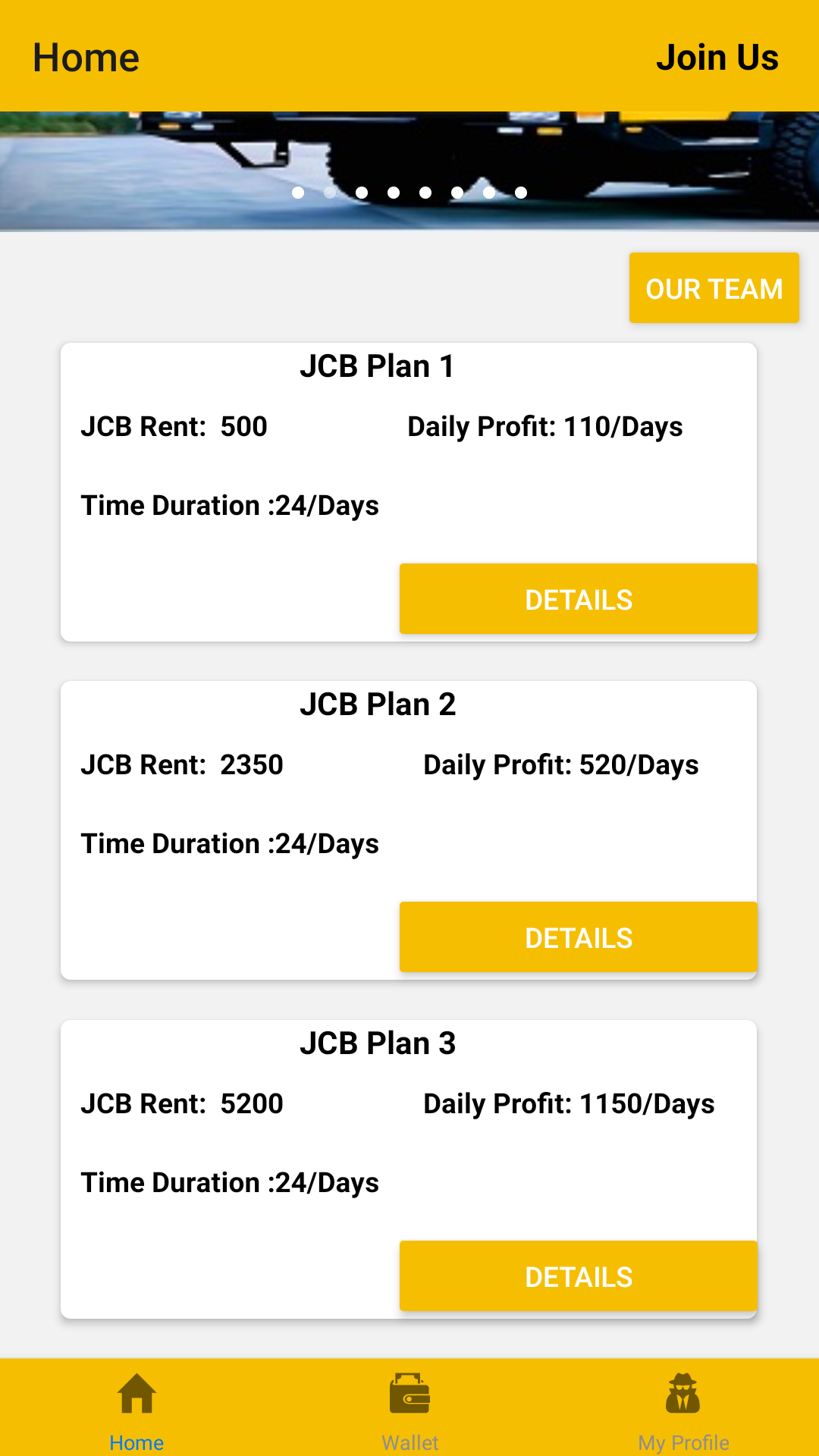Switch to the Wallet tab

click(409, 1409)
